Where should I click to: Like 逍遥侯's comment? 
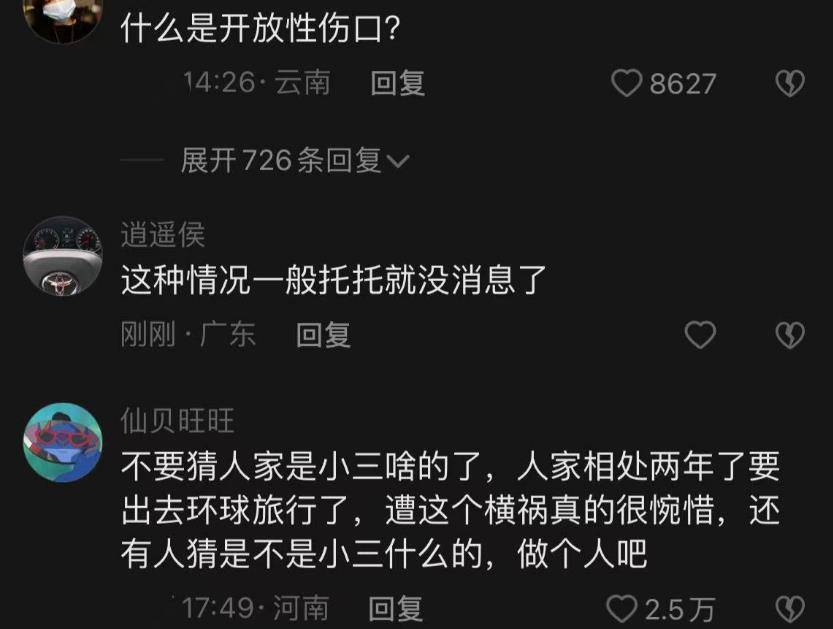700,335
